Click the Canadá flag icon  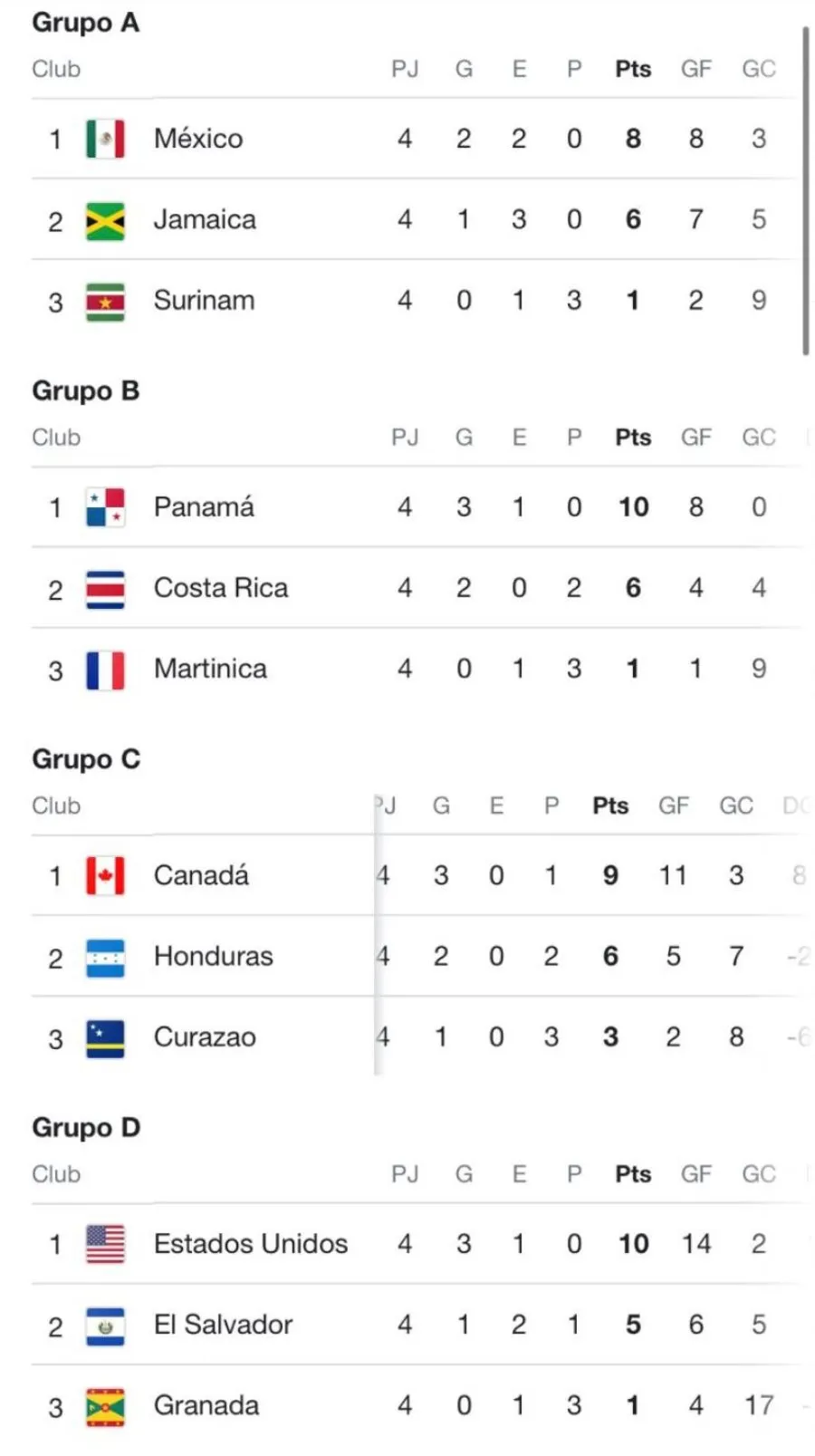pos(105,875)
